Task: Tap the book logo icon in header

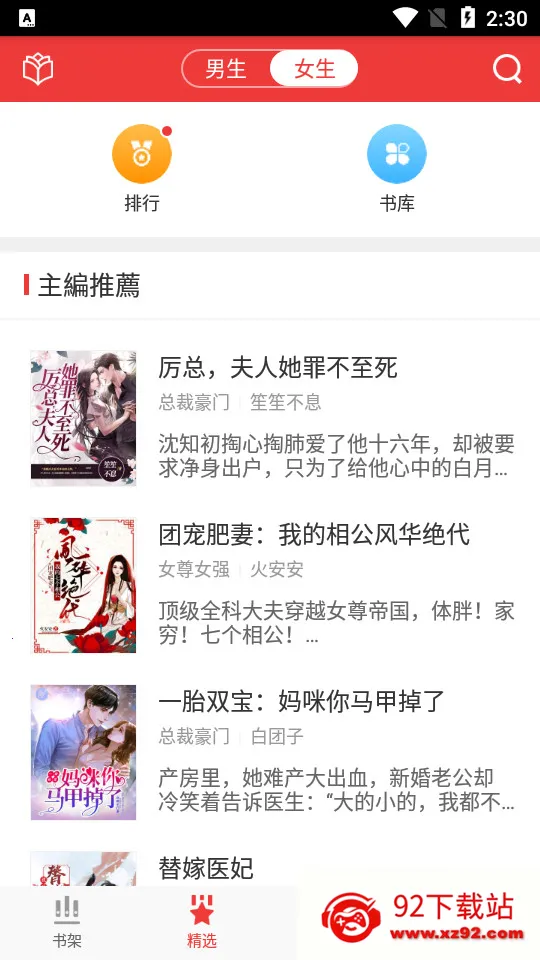Action: coord(38,69)
